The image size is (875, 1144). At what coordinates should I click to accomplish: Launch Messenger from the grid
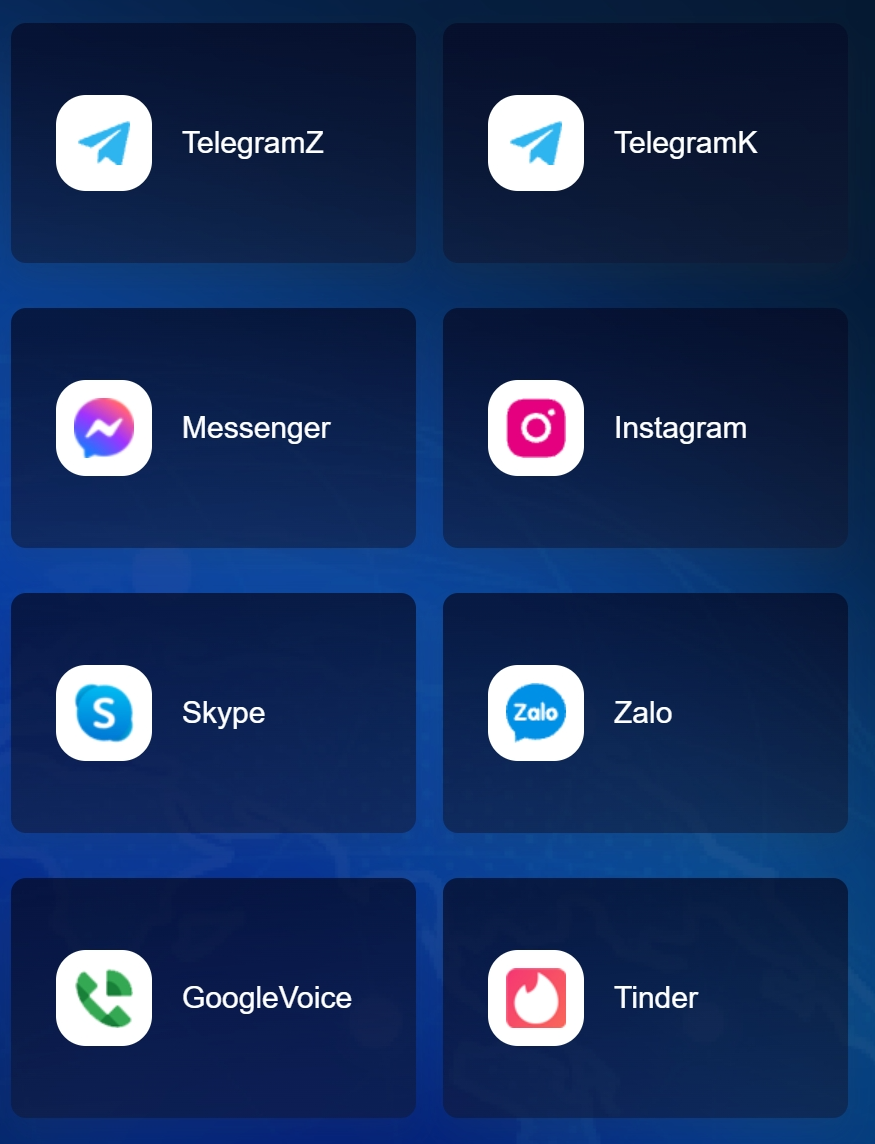tap(213, 428)
